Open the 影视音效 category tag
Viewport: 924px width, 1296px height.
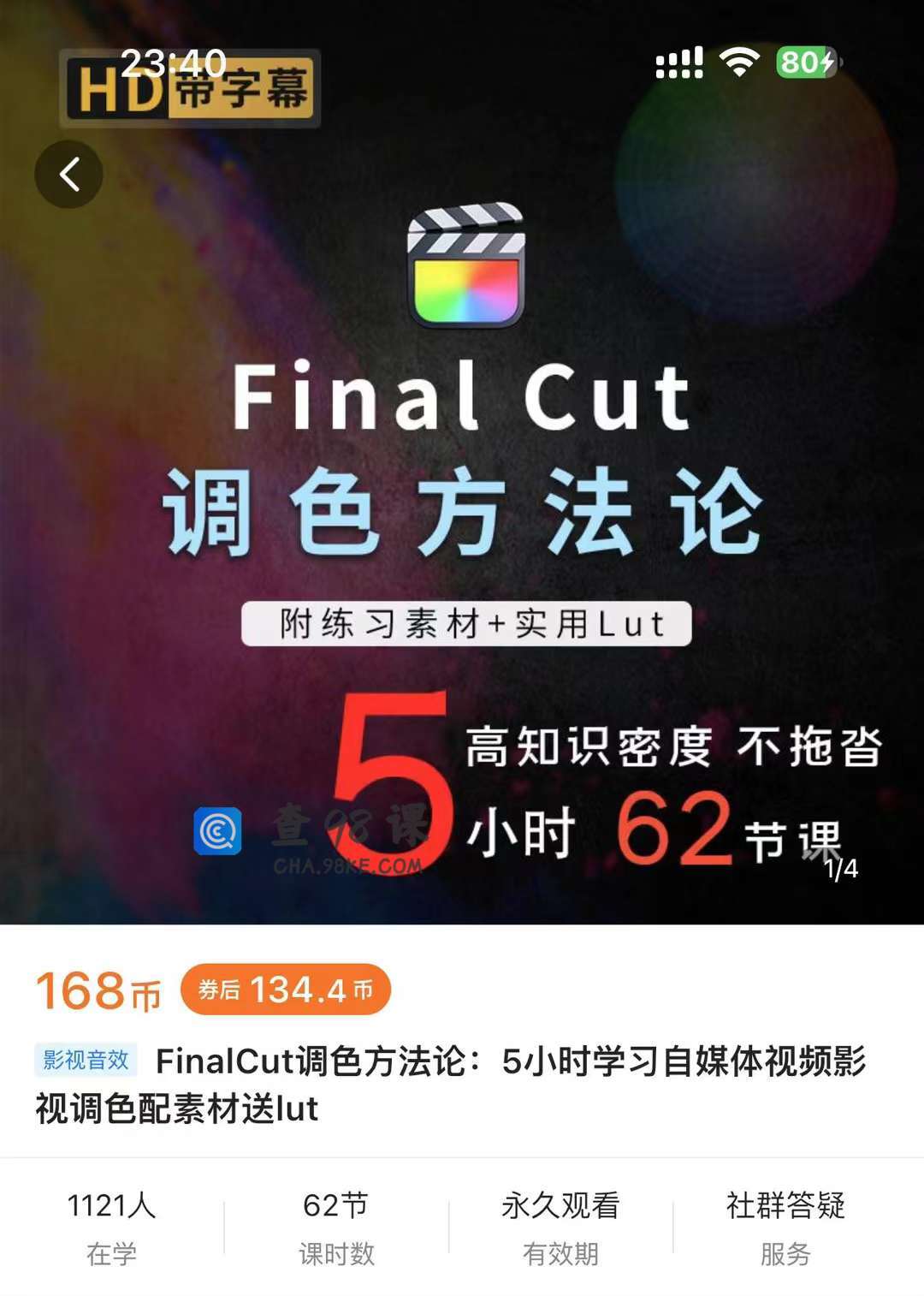pos(86,1061)
